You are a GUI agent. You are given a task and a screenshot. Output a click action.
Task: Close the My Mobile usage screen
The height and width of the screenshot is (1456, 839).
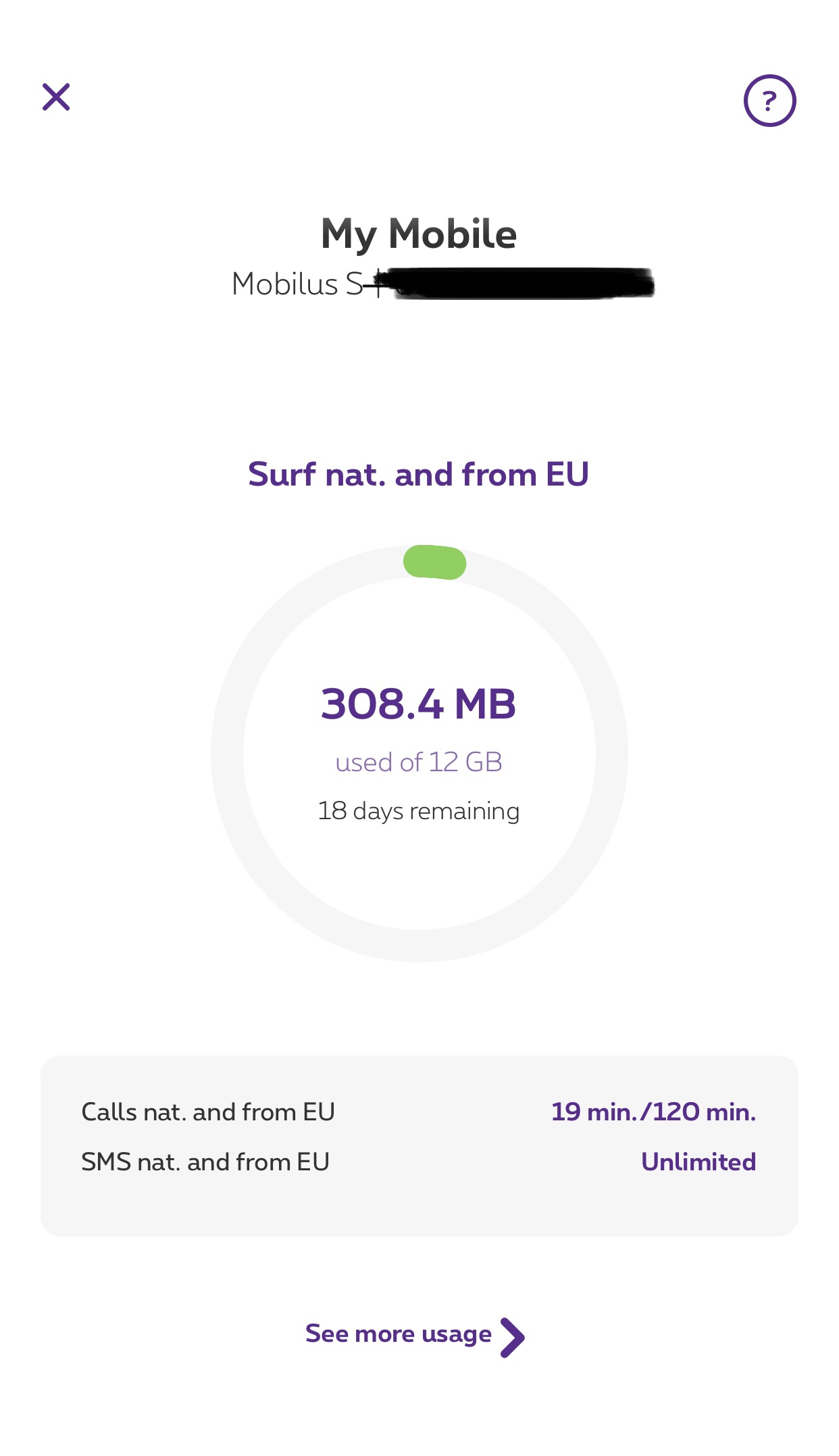coord(56,97)
